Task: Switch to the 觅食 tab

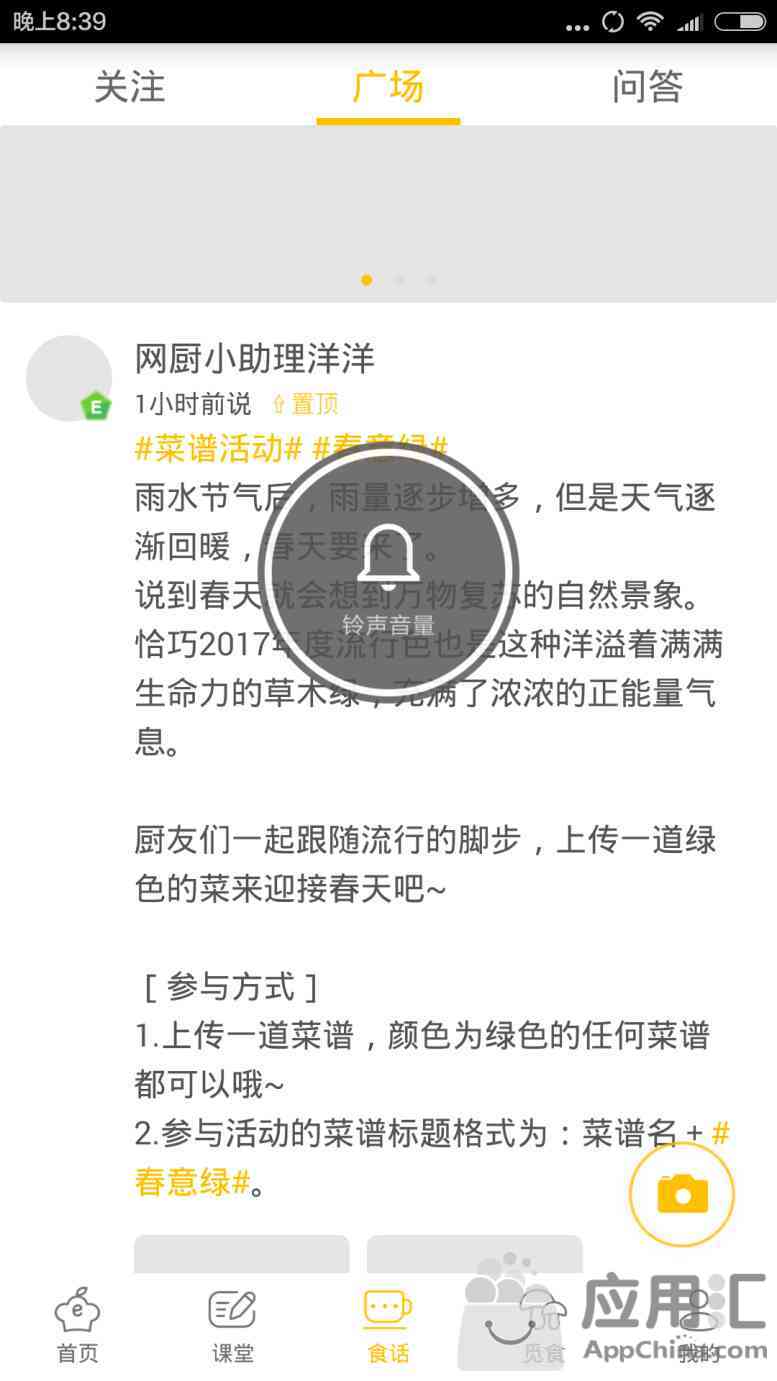Action: click(543, 1326)
